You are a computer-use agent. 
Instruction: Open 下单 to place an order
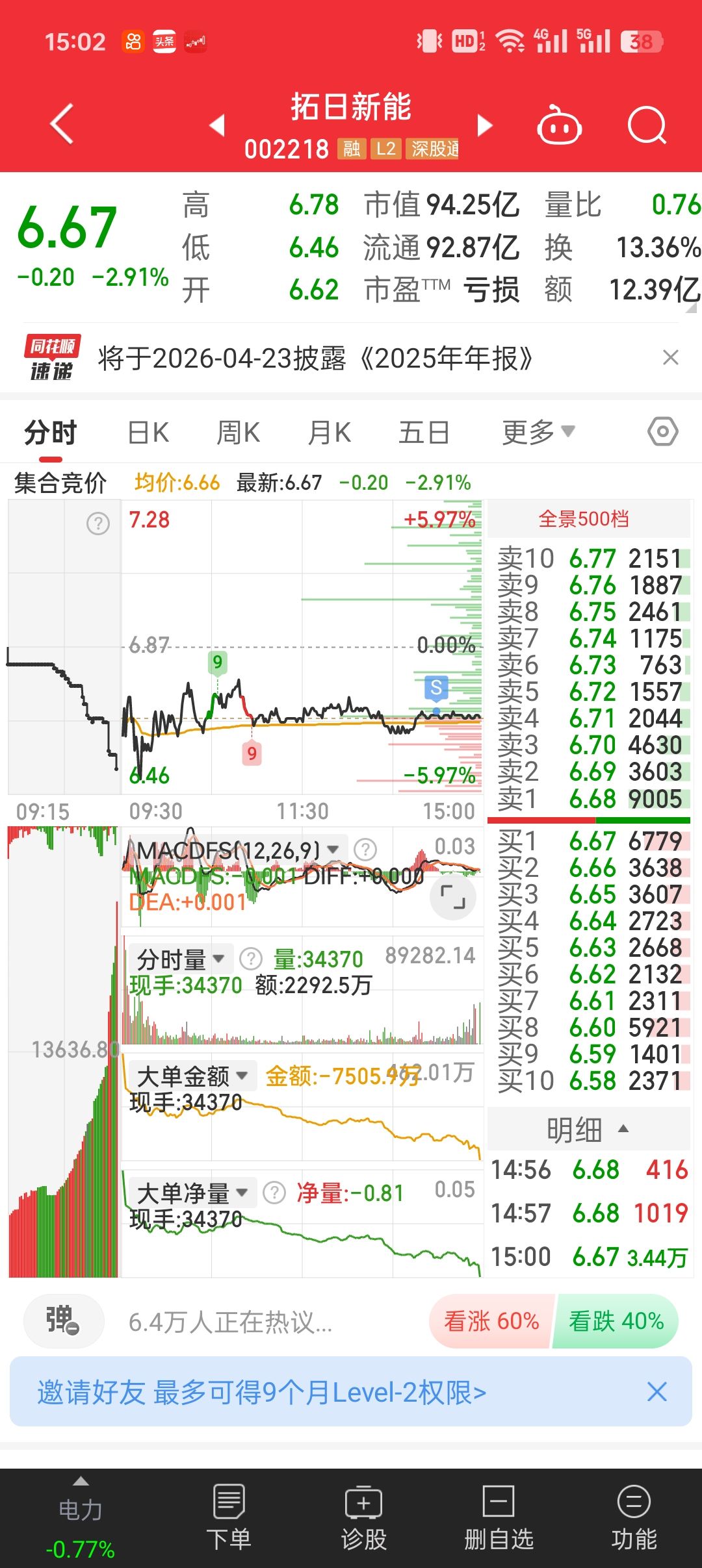(x=229, y=1517)
